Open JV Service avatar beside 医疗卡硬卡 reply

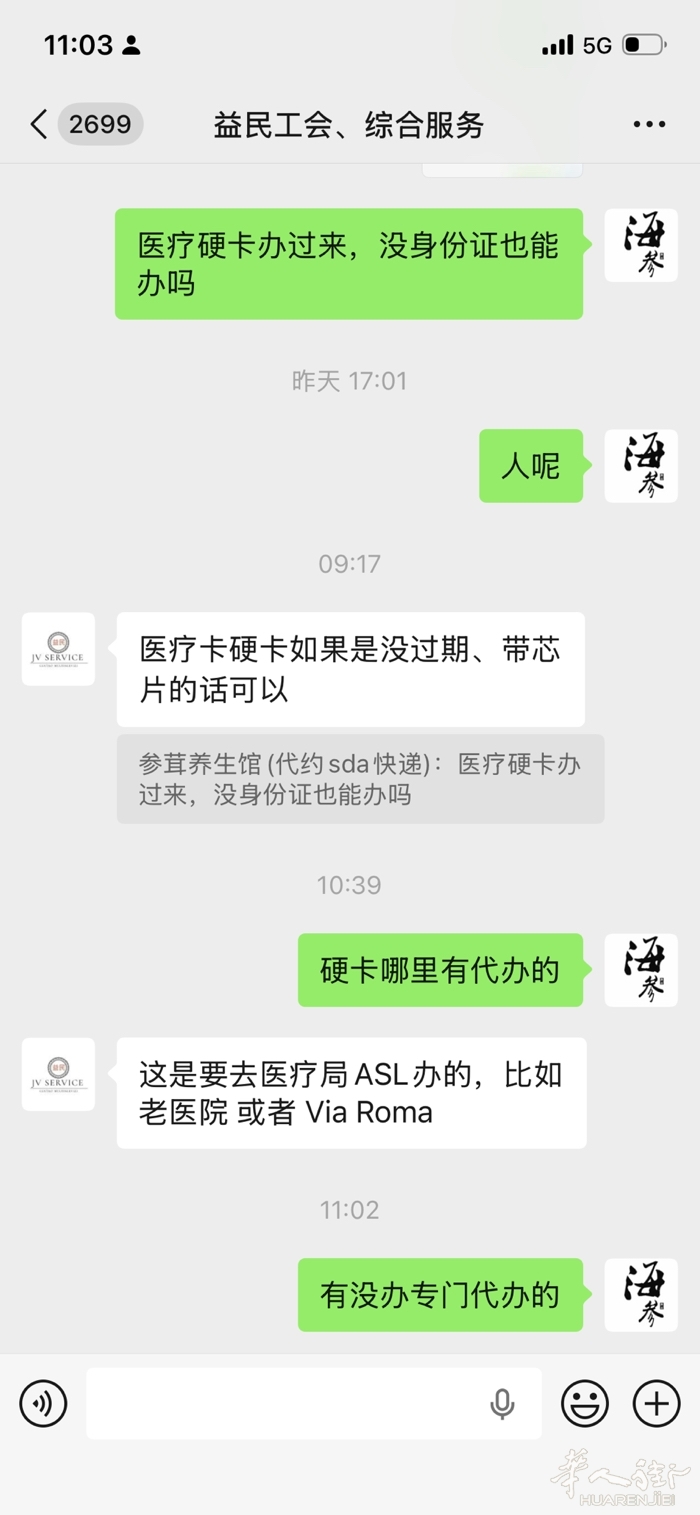pyautogui.click(x=58, y=649)
